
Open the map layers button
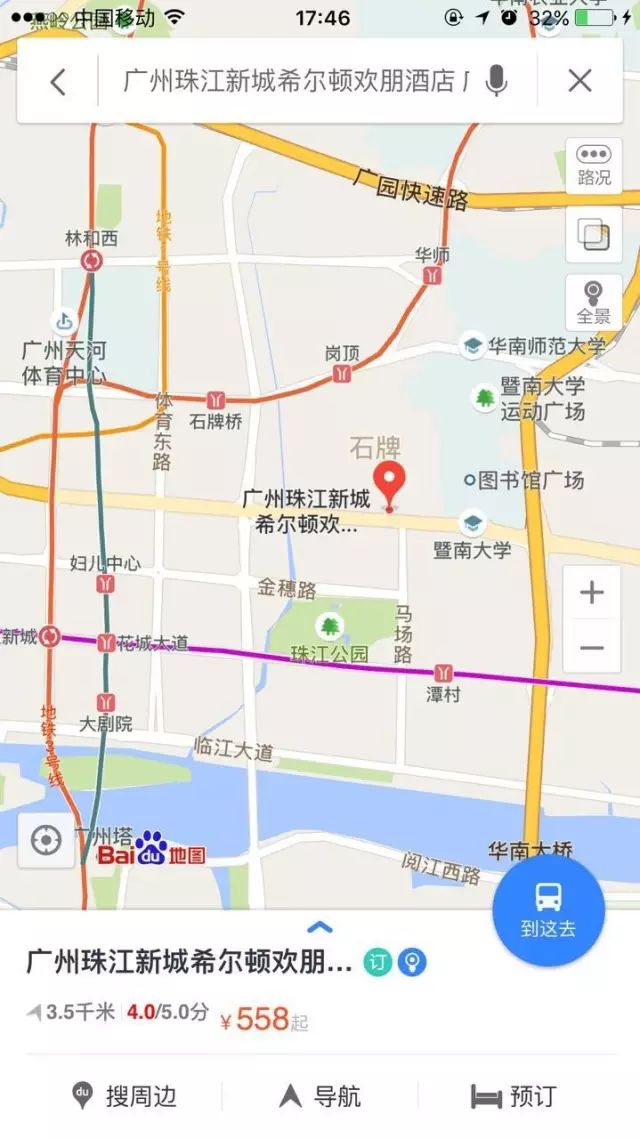pos(594,235)
